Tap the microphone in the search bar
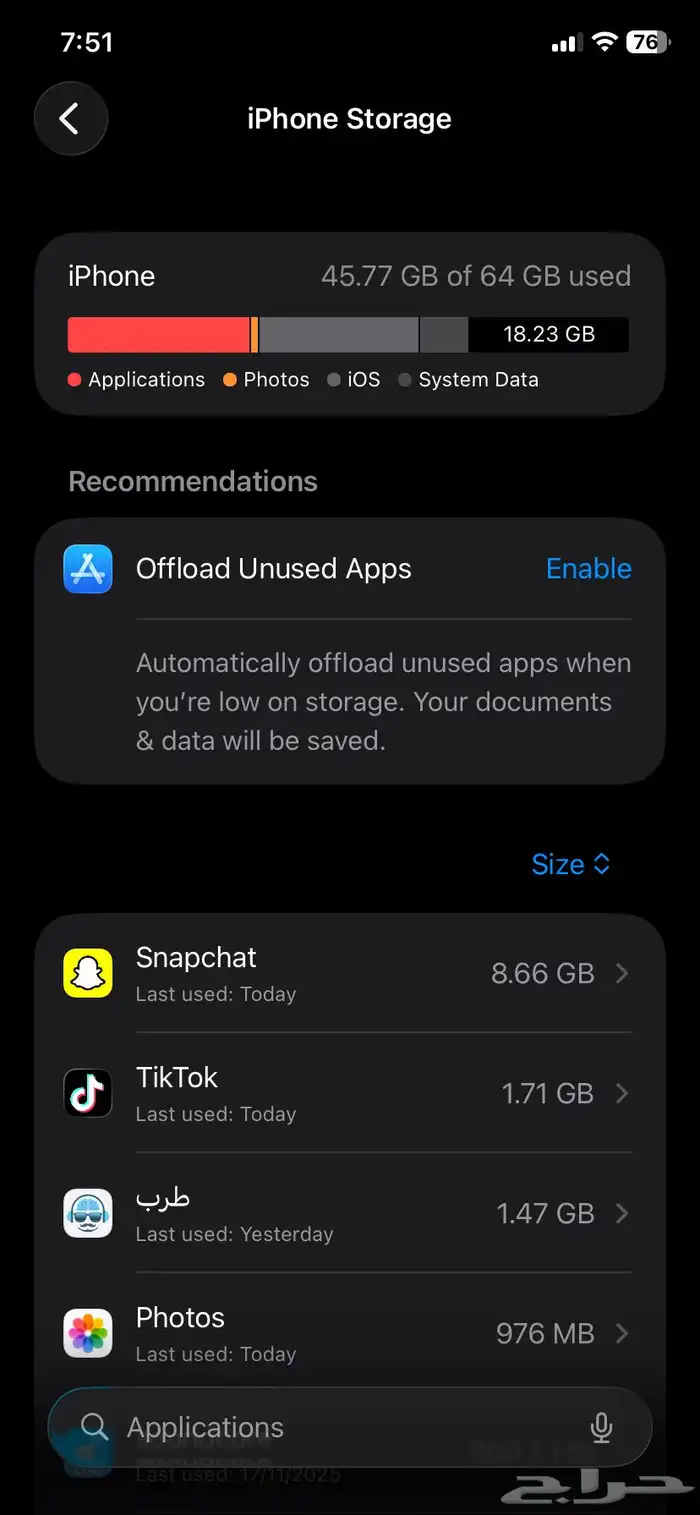The height and width of the screenshot is (1515, 700). [601, 1427]
